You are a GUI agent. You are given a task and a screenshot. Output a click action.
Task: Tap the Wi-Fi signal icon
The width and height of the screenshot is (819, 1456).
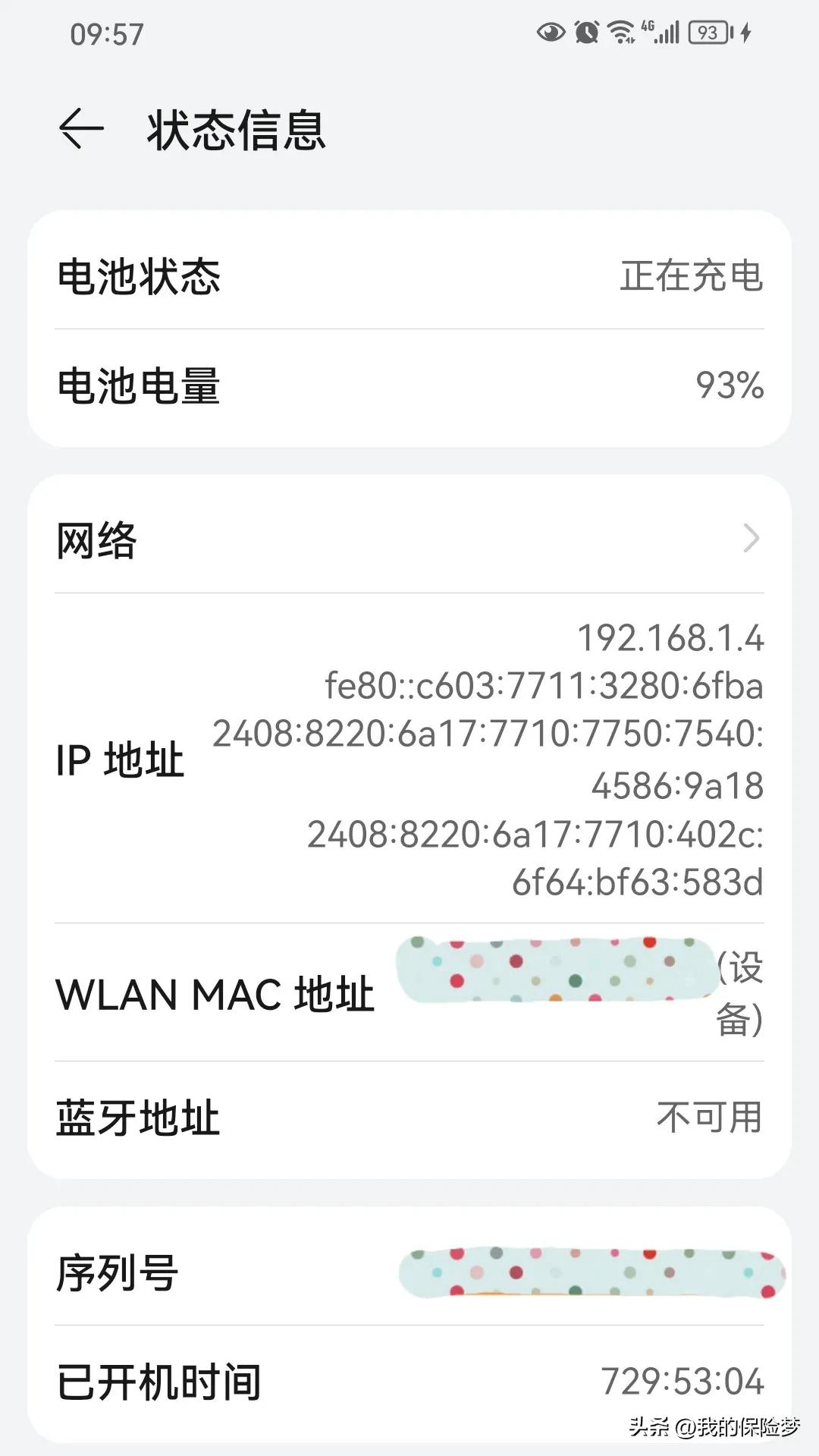pos(620,30)
